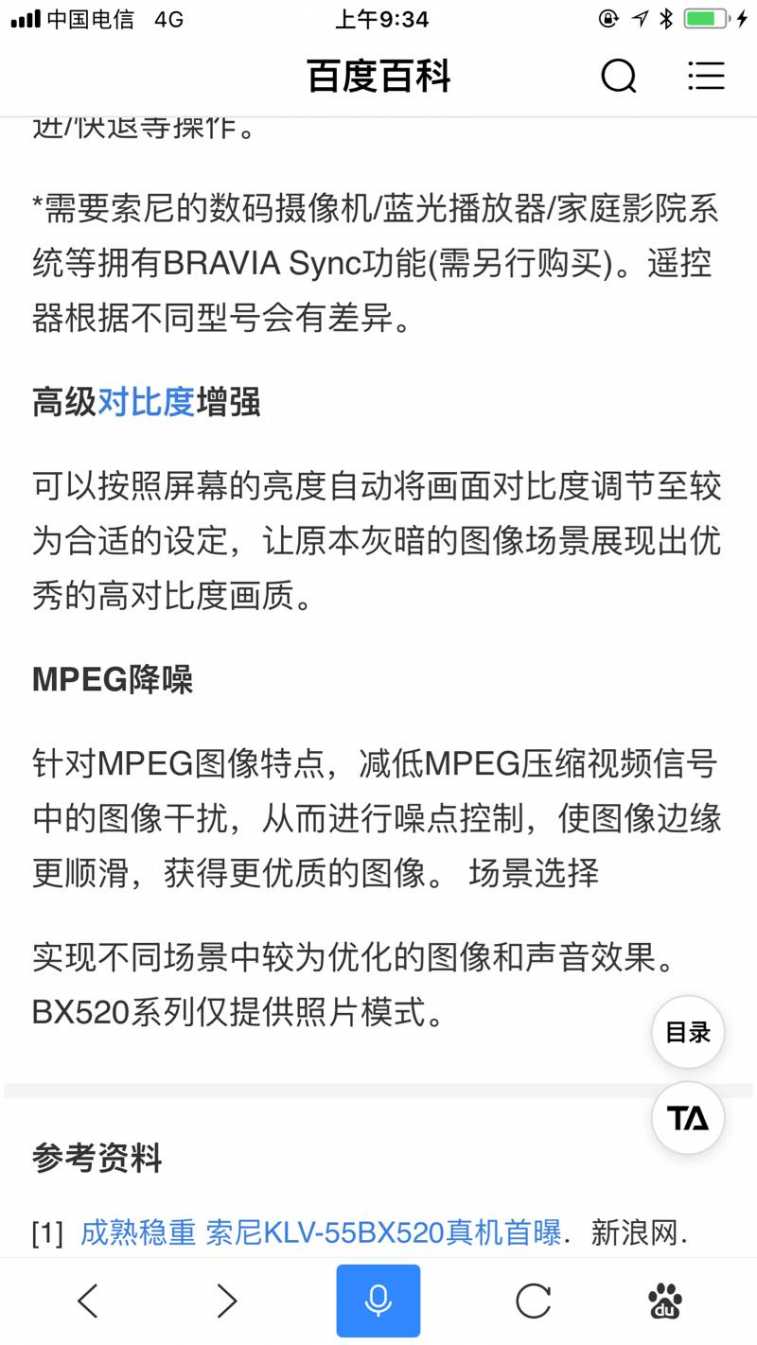Go forward to the next page

point(227,1301)
